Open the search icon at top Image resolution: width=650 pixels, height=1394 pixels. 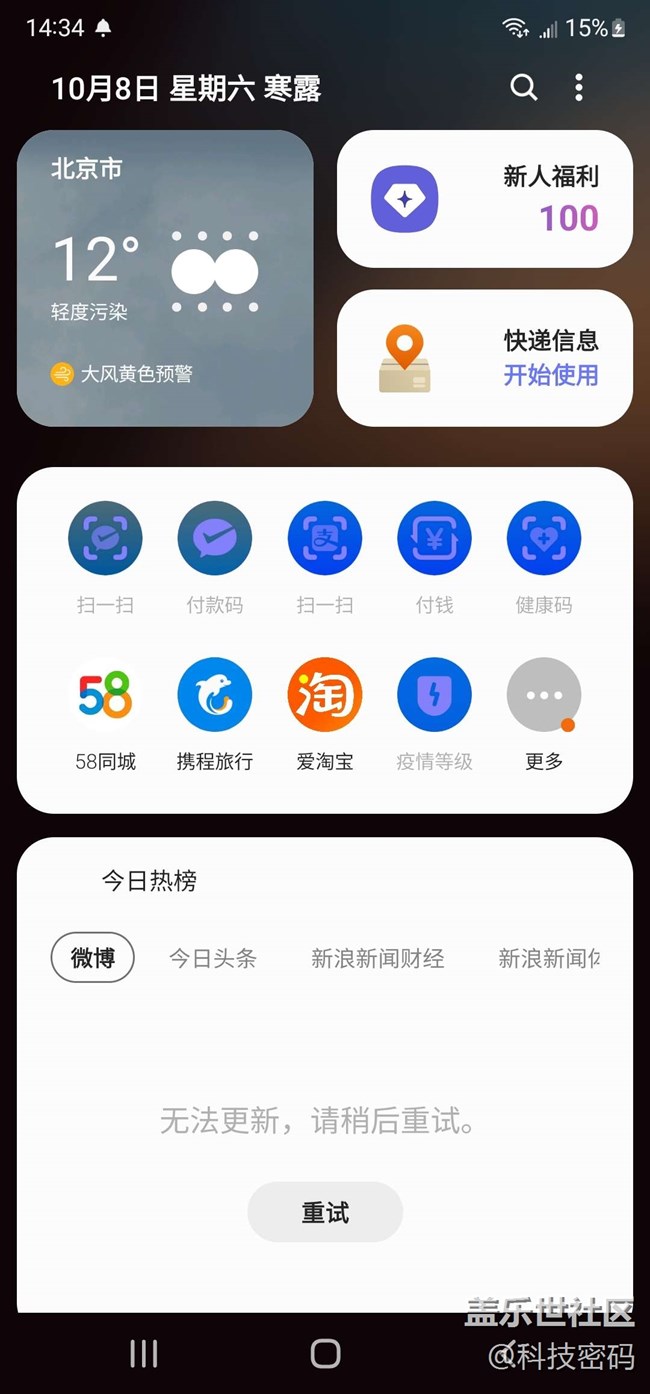tap(524, 88)
